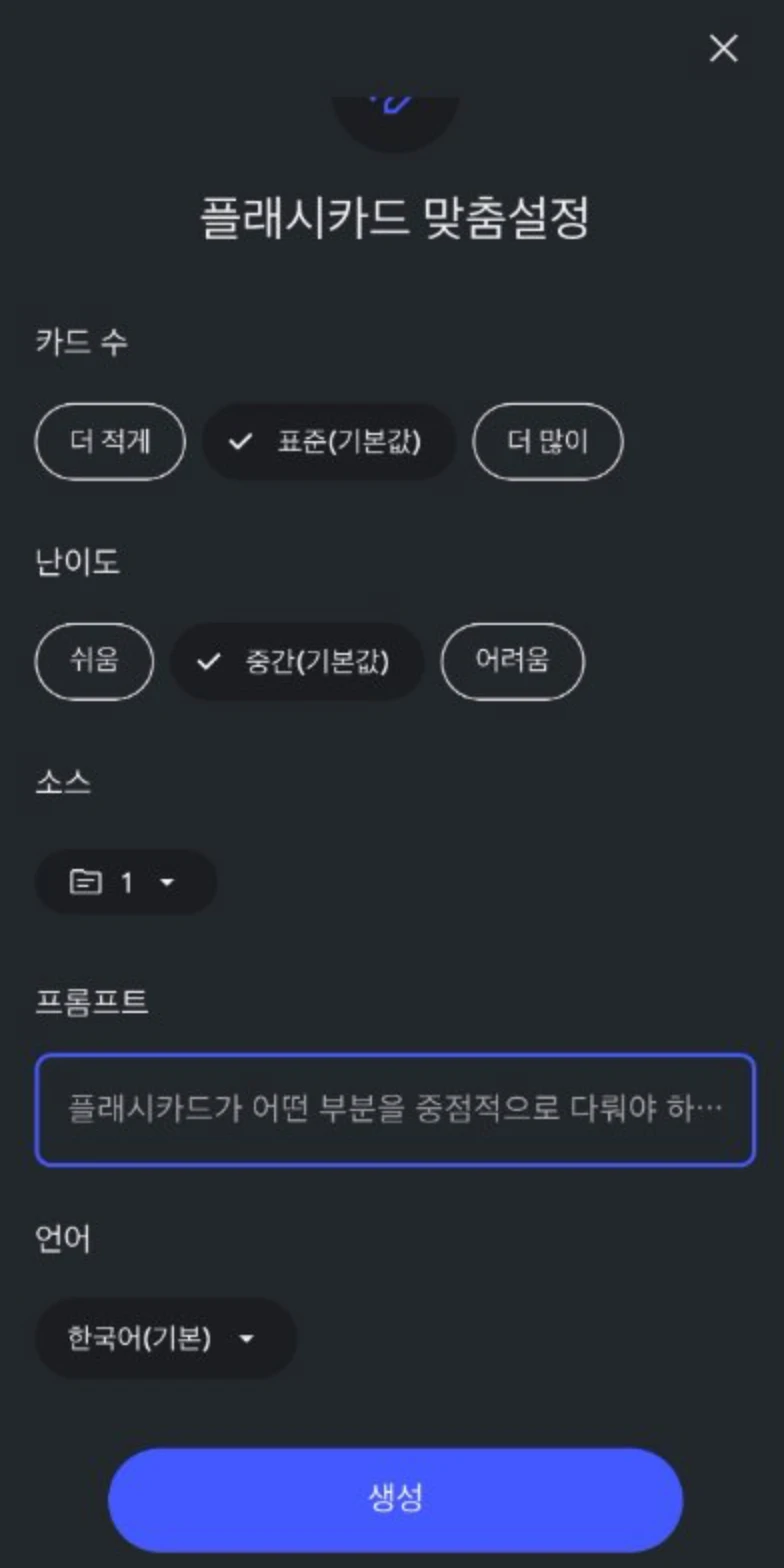Expand the 소스 source selector dropdown
The height and width of the screenshot is (1568, 784).
[126, 882]
